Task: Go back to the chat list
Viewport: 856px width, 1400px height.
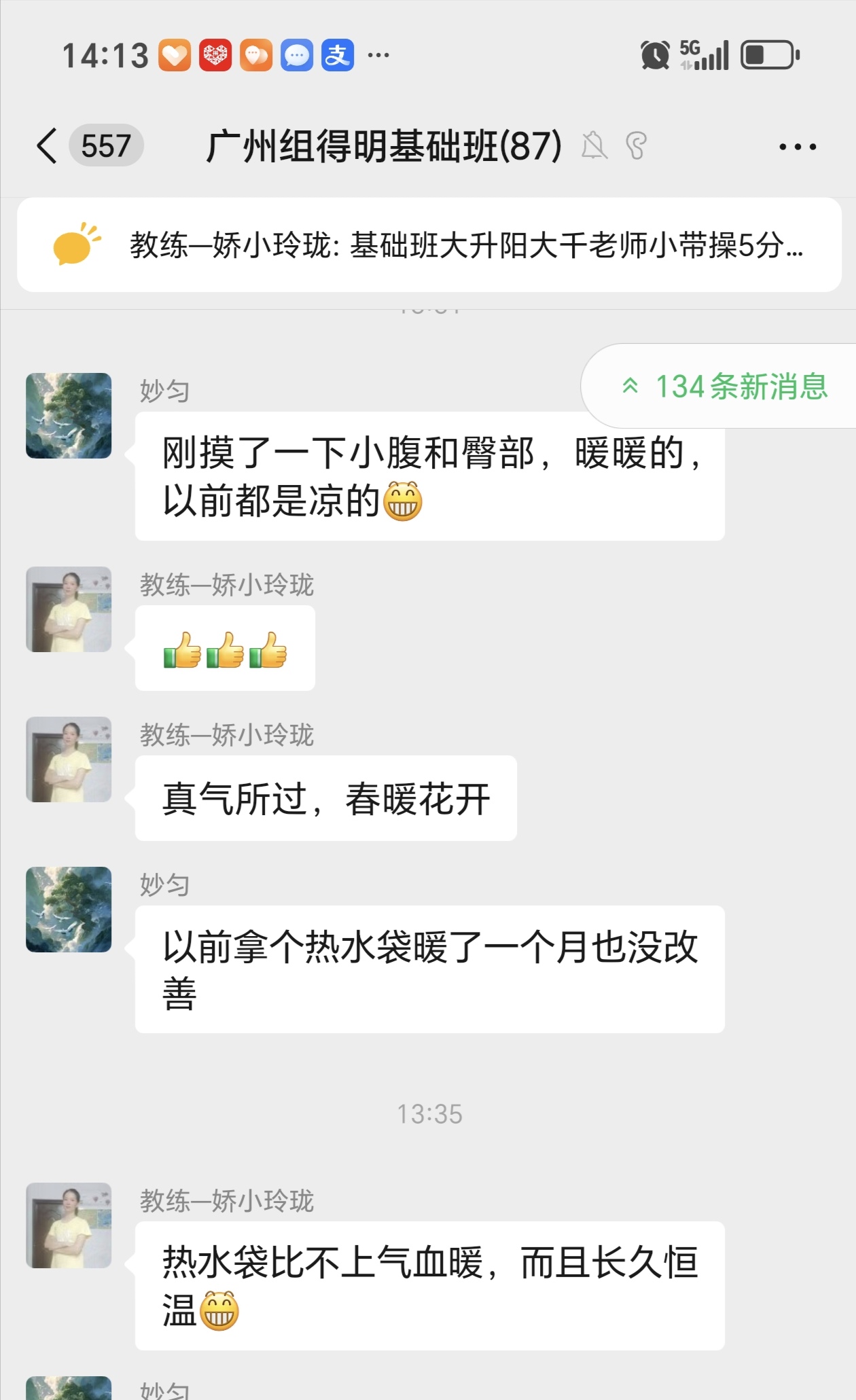Action: tap(48, 146)
